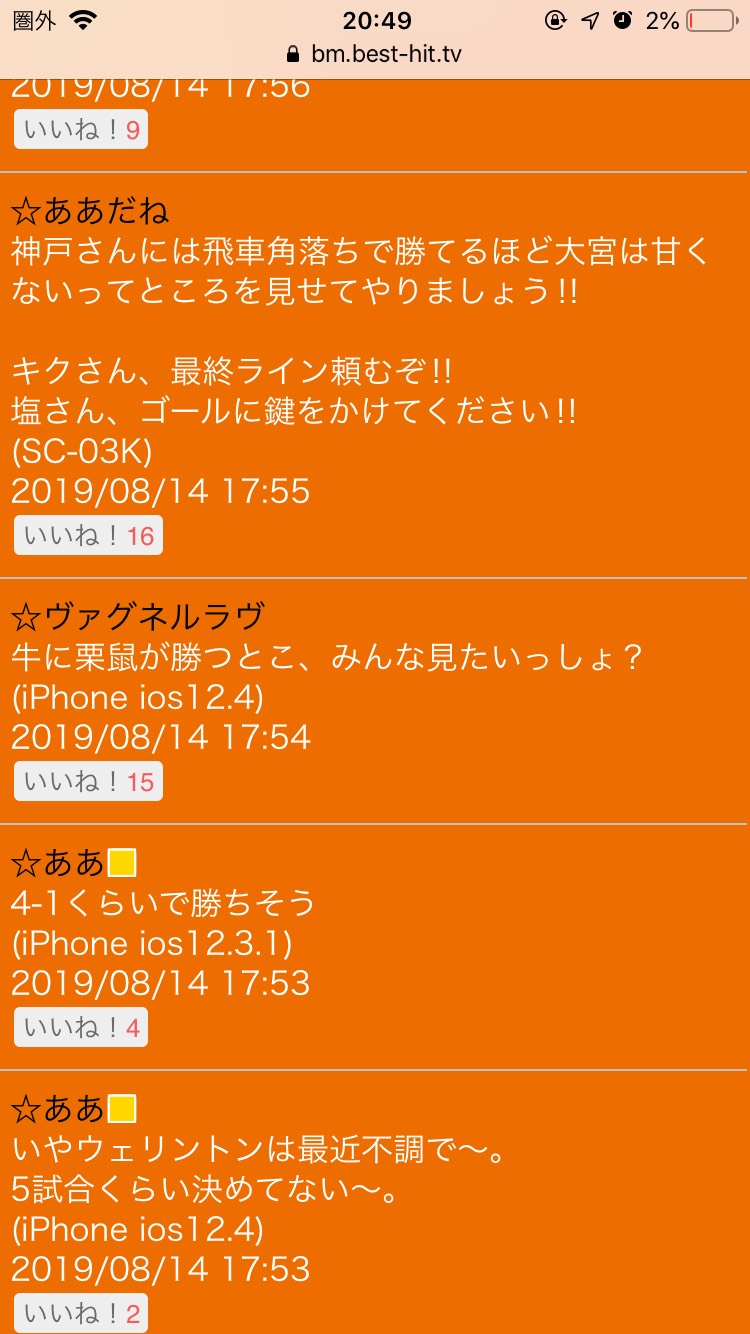Like the comment 4-1くらいで勝ちそう
Screen dimensions: 750x1334
tap(81, 1028)
